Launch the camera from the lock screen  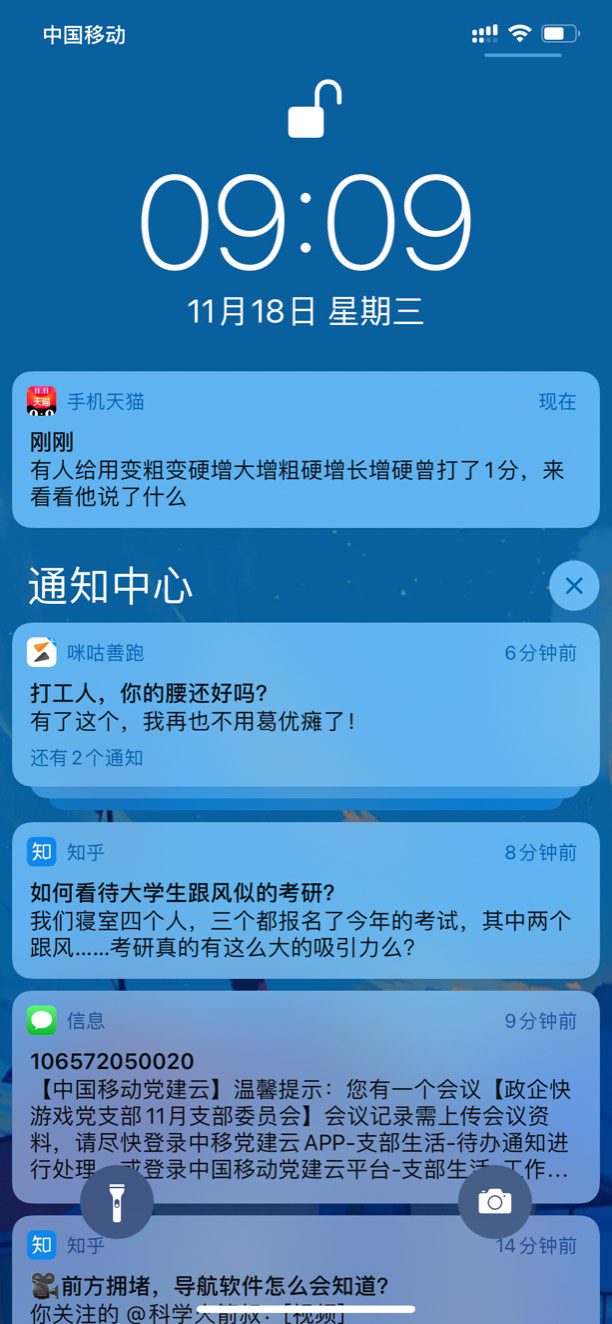click(x=495, y=1202)
